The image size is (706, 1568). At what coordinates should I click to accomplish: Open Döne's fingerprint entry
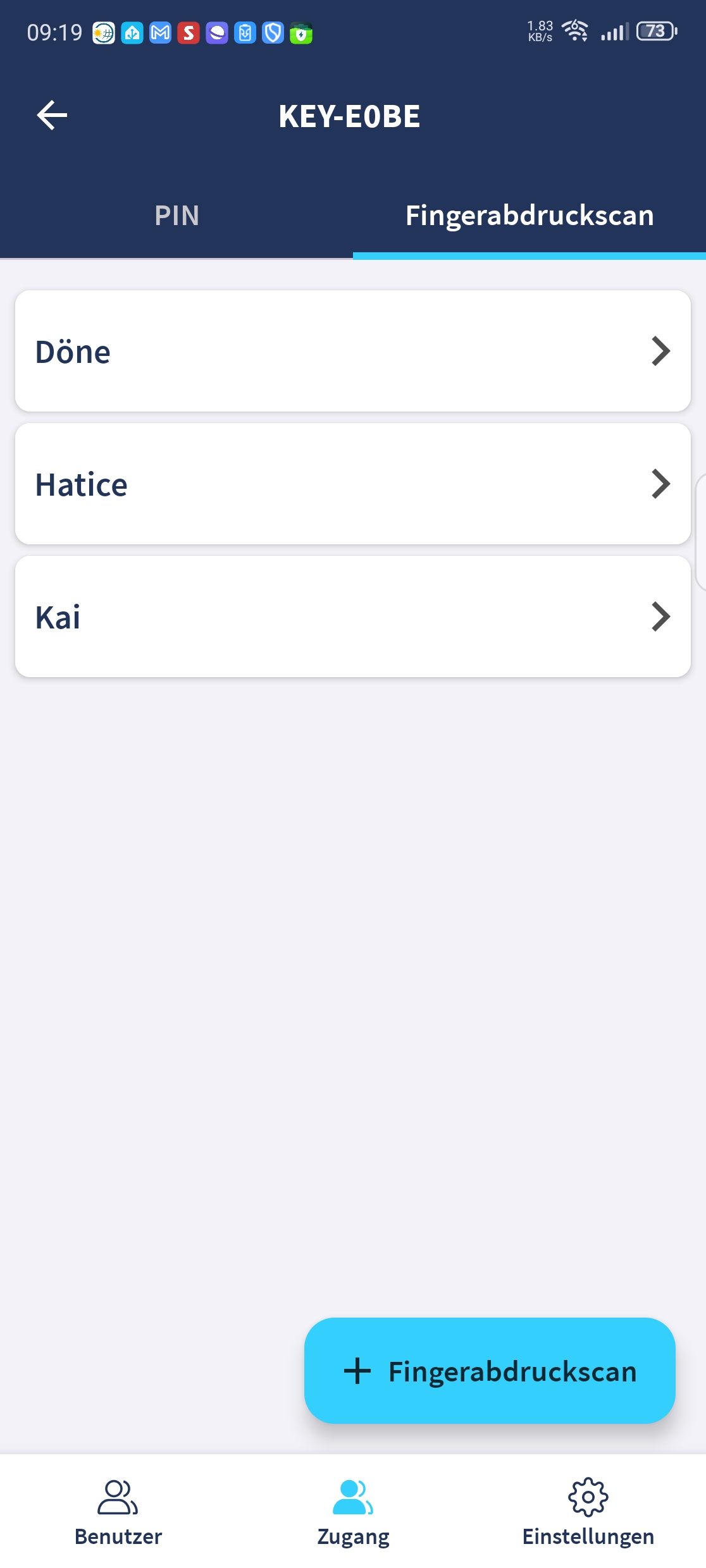(x=353, y=351)
